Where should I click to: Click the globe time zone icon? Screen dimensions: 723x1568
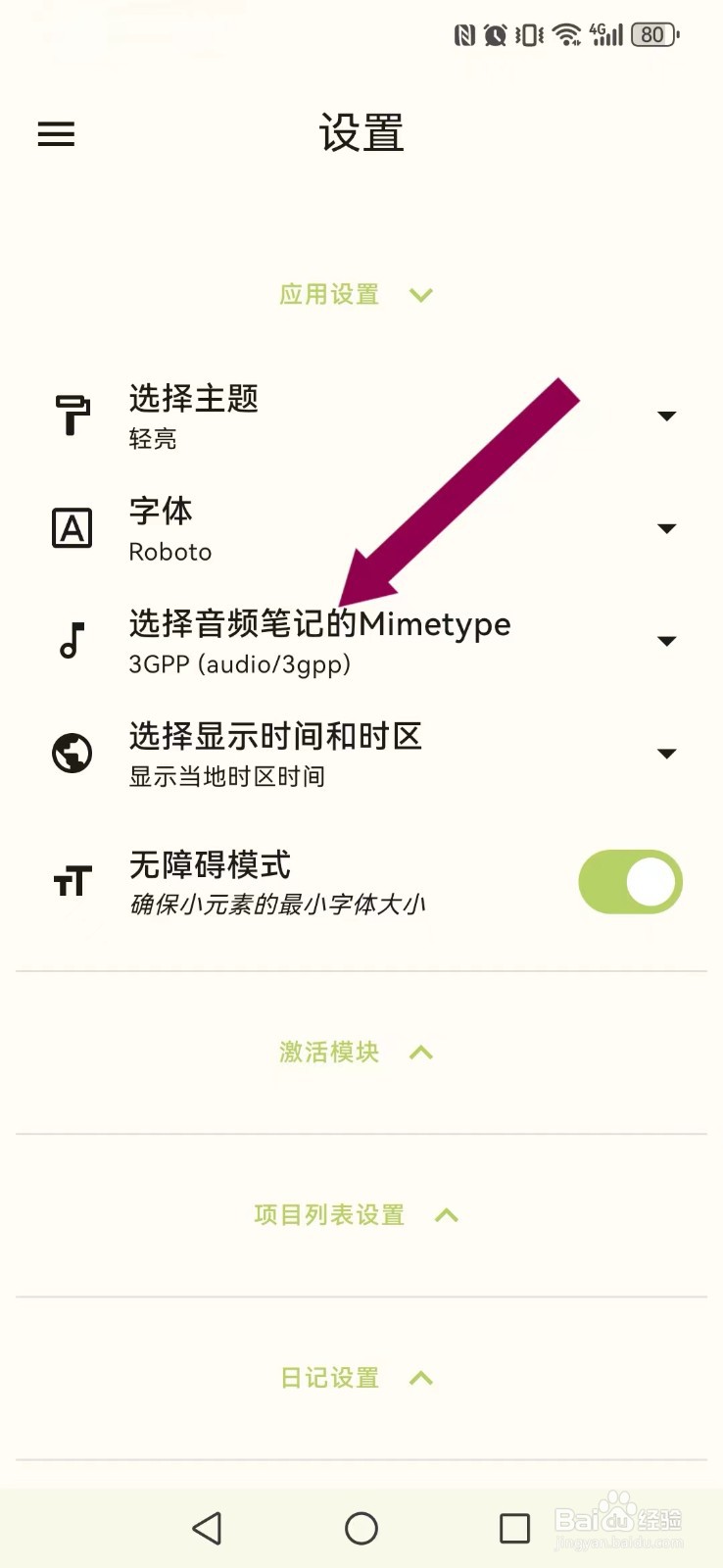click(x=71, y=754)
